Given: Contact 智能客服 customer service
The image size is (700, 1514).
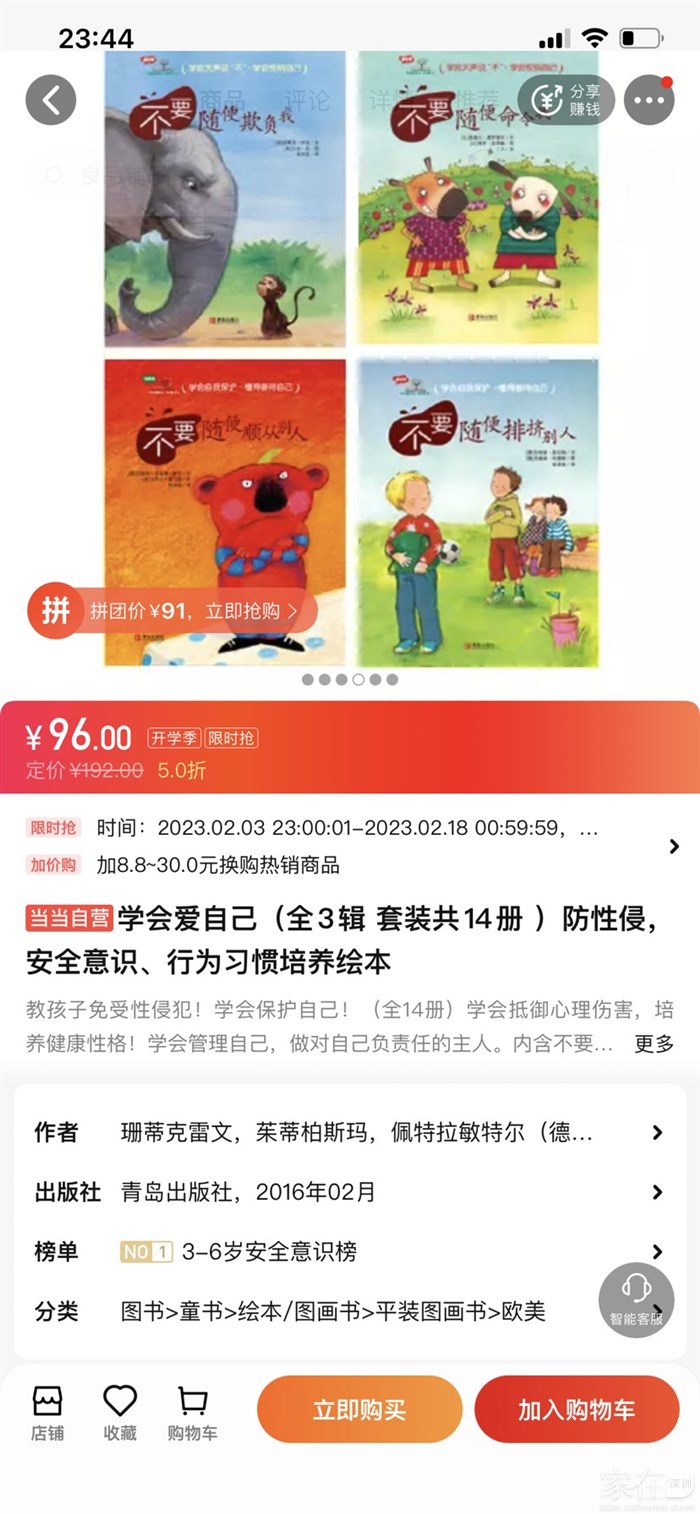Looking at the screenshot, I should (636, 1300).
